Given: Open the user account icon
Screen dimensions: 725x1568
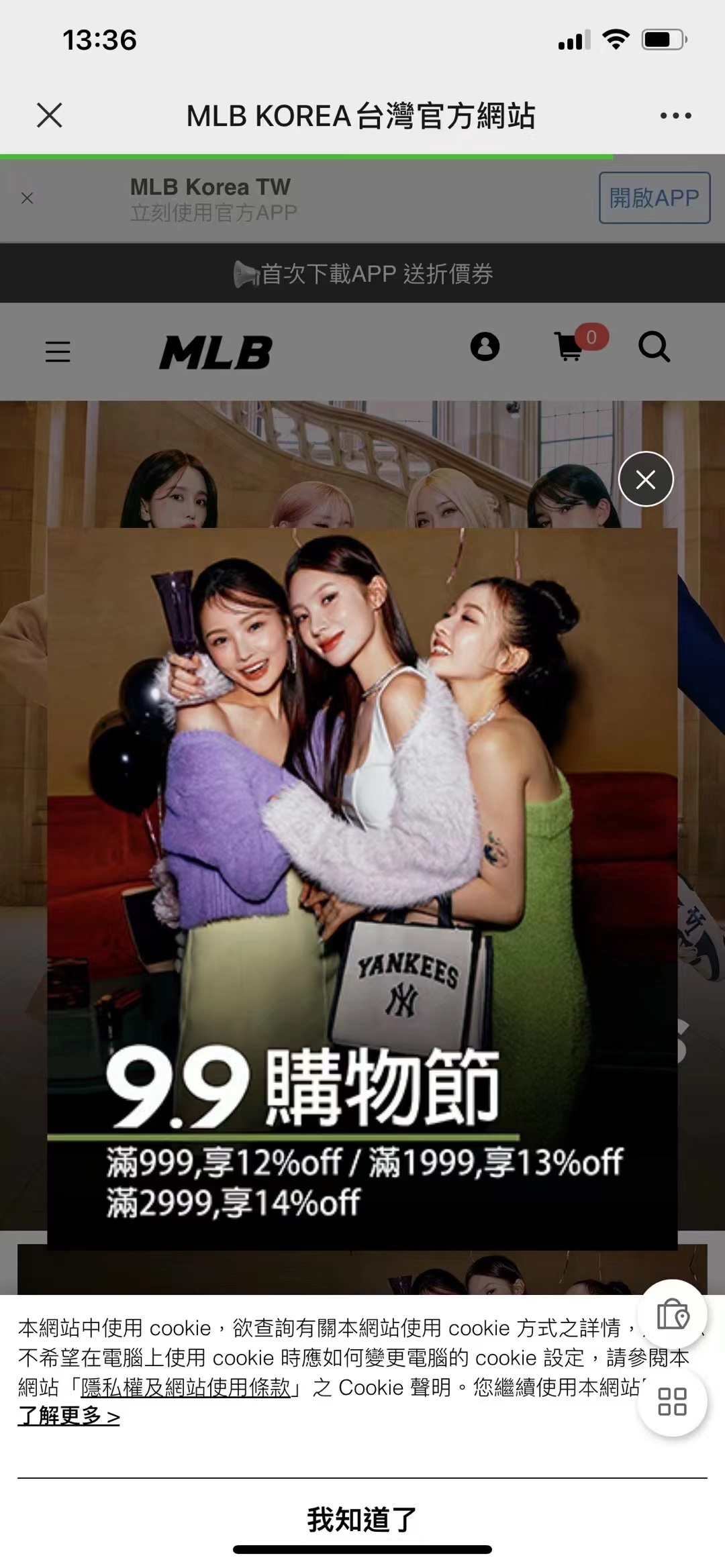Looking at the screenshot, I should coord(485,347).
